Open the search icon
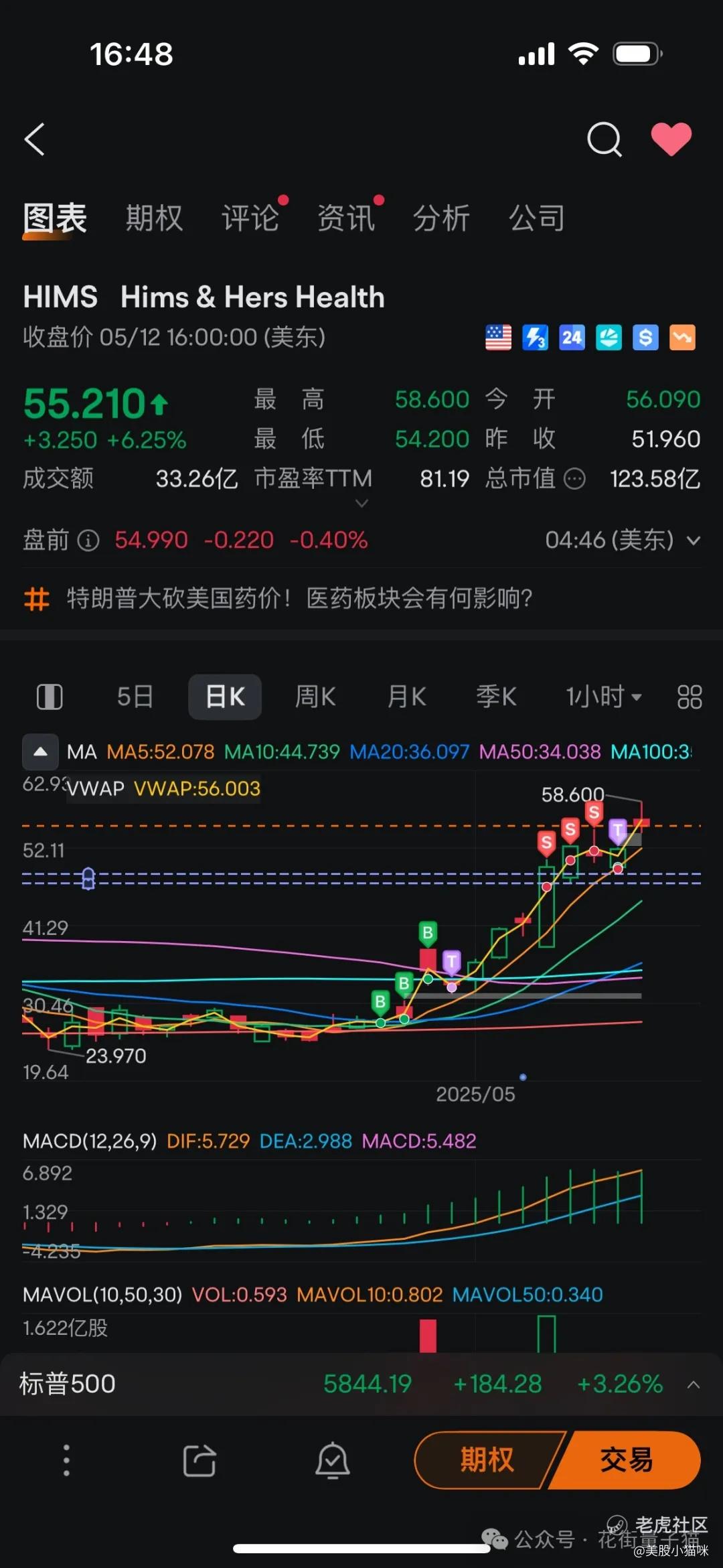The width and height of the screenshot is (723, 1568). click(x=604, y=139)
